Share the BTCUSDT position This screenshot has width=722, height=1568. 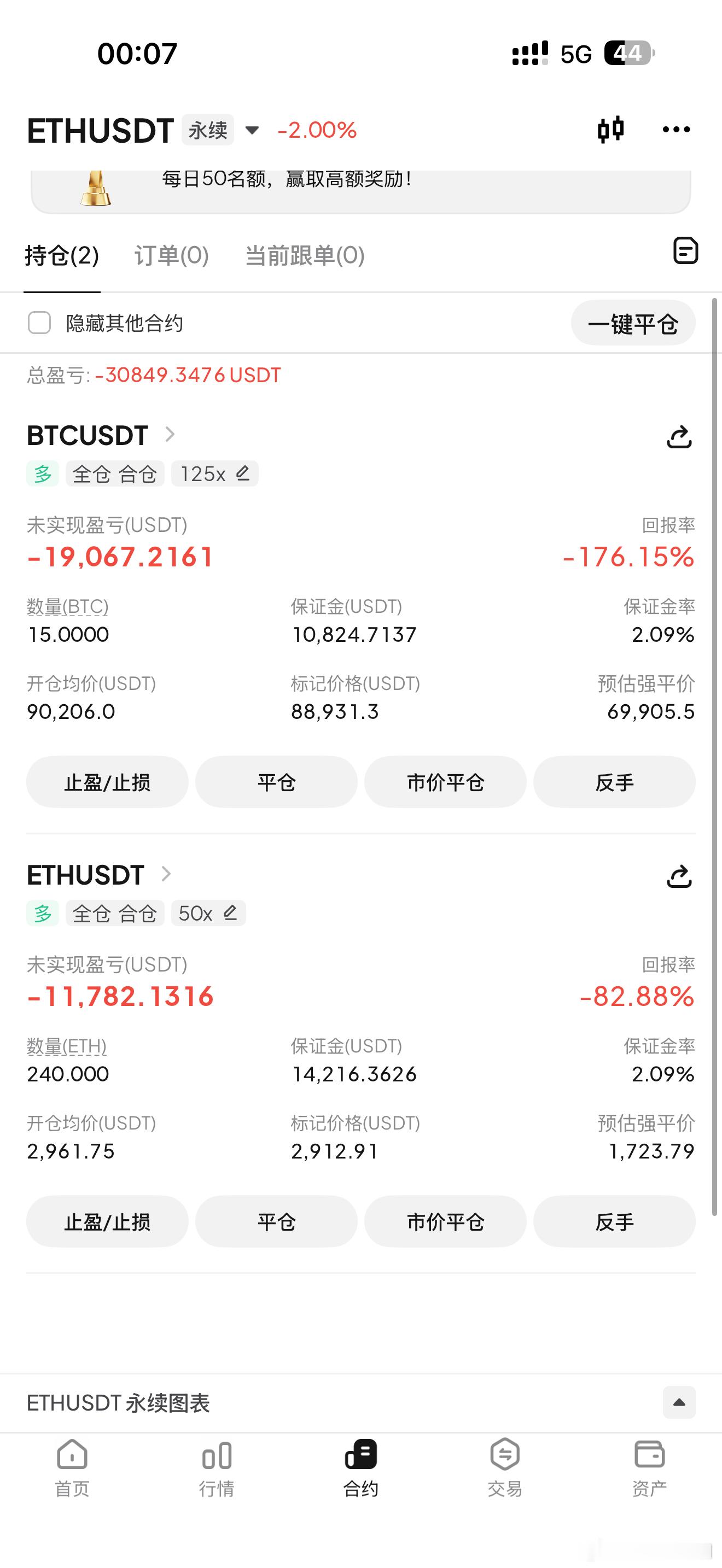point(679,437)
